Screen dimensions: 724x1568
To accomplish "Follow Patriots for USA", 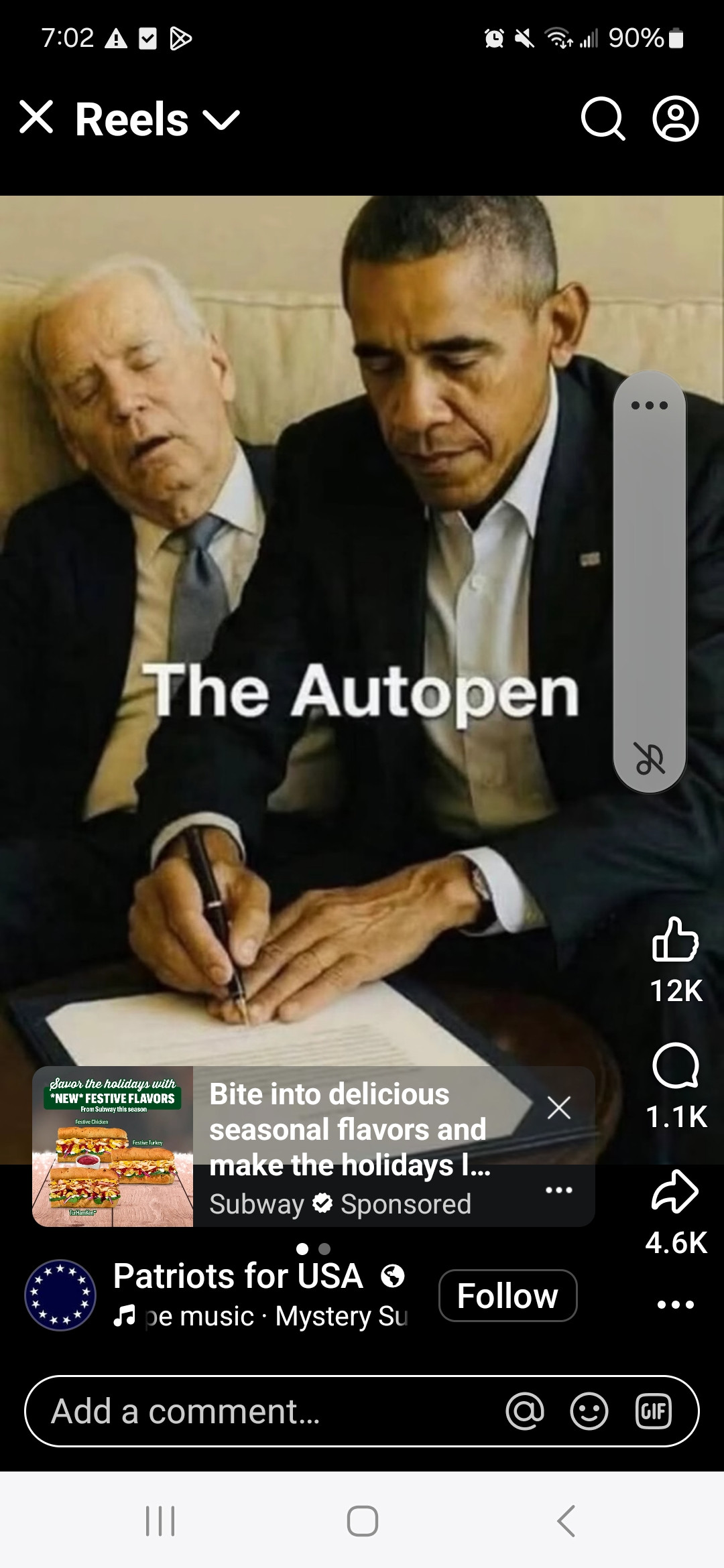I will 507,1295.
